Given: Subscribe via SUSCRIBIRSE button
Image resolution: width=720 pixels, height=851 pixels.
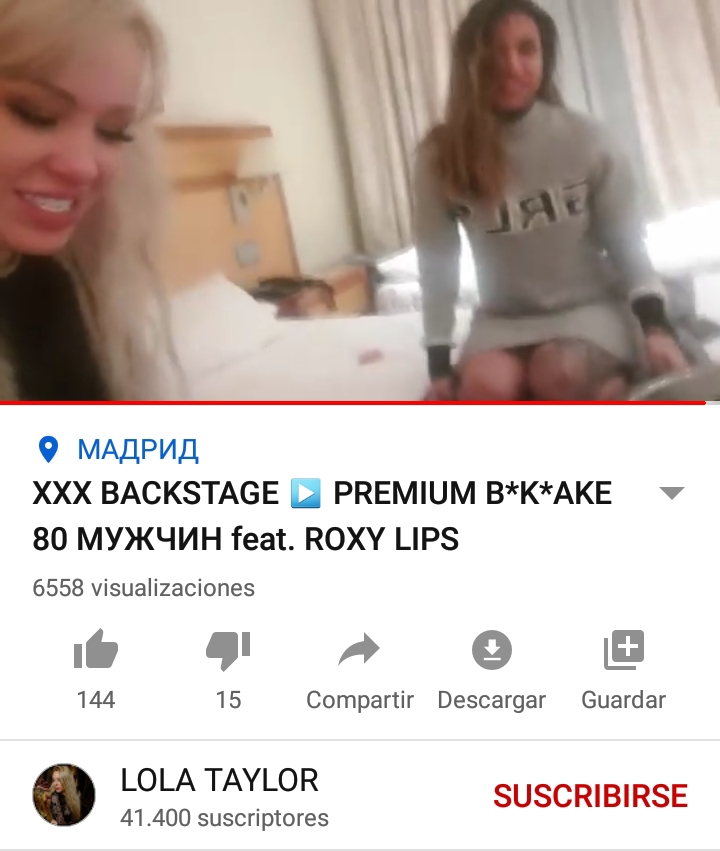Looking at the screenshot, I should point(590,796).
